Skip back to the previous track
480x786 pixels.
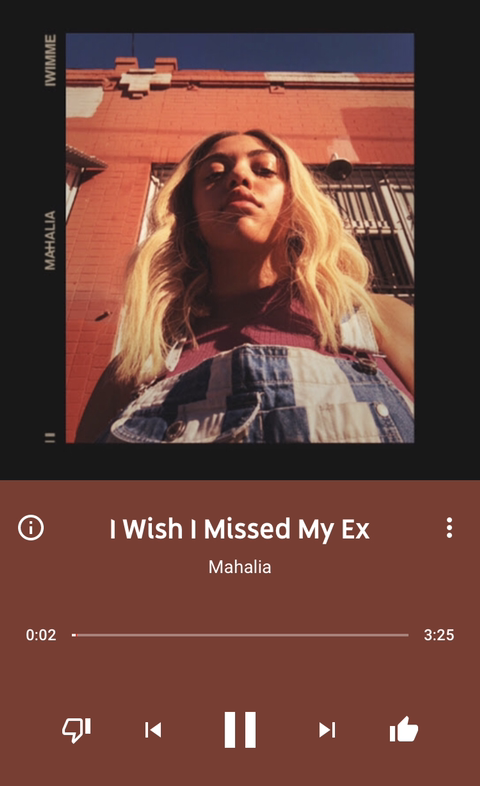(153, 730)
